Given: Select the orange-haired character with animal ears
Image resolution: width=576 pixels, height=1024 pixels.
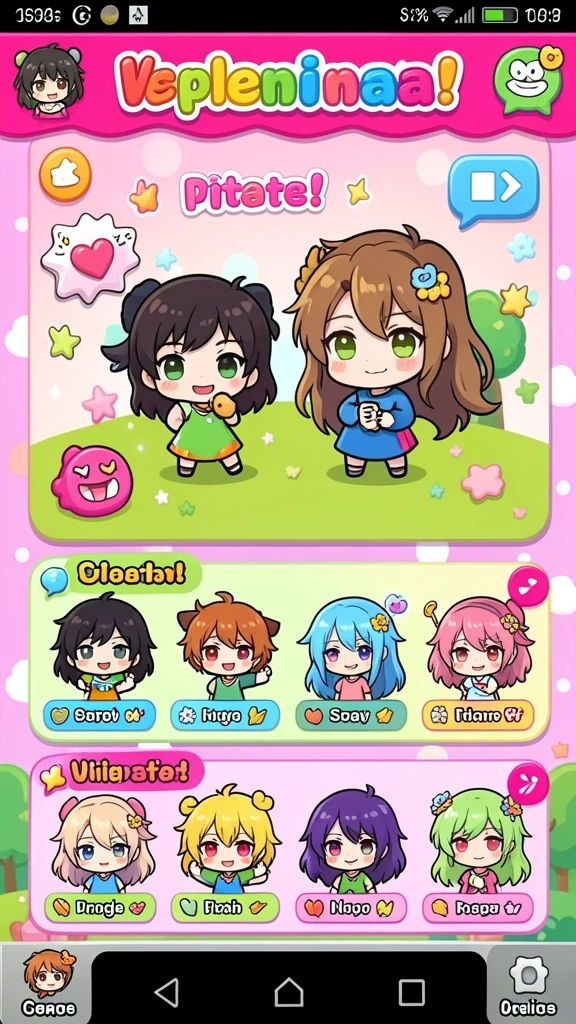Looking at the screenshot, I should coord(225,661).
